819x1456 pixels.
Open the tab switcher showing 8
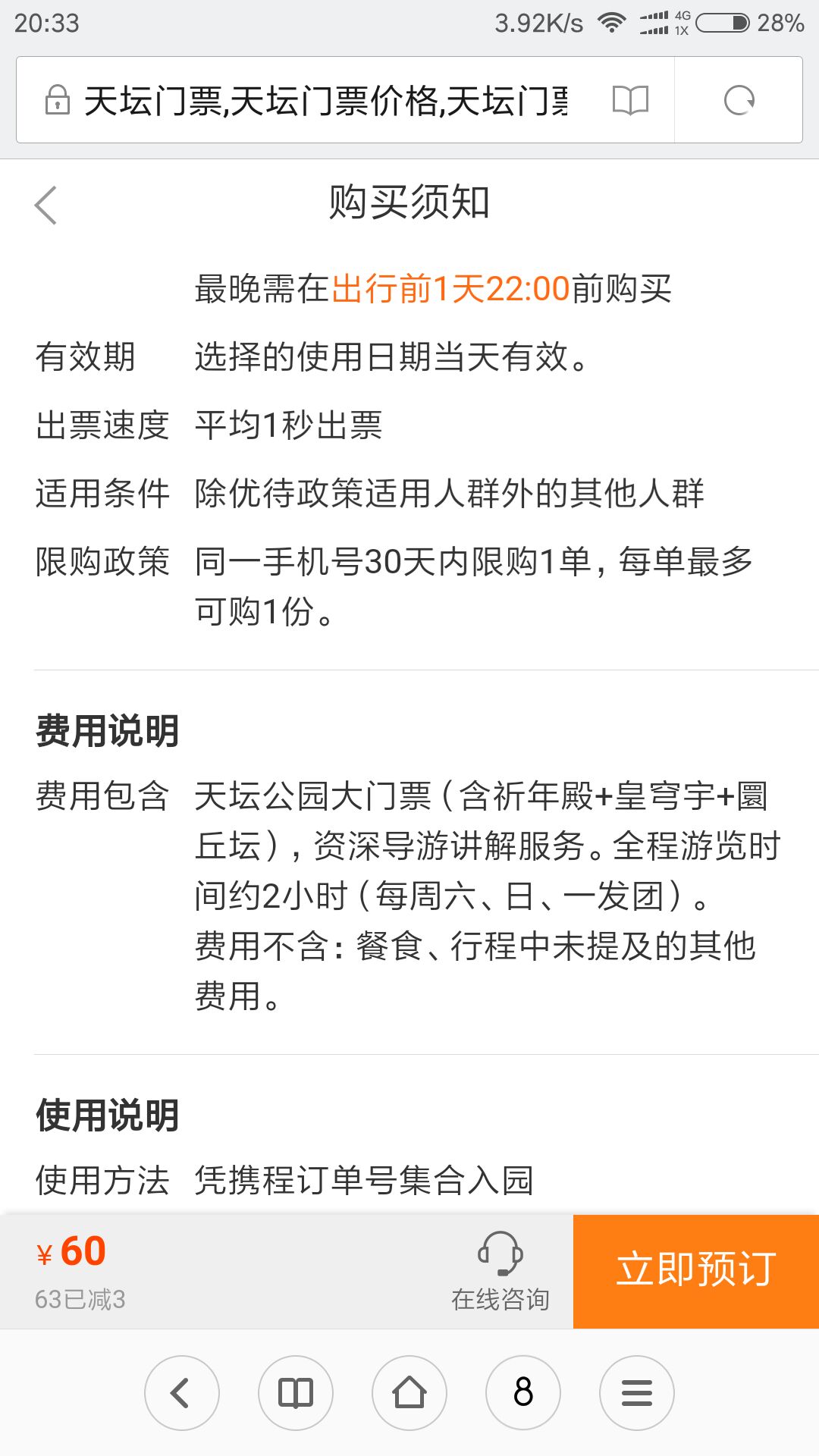point(523,1393)
